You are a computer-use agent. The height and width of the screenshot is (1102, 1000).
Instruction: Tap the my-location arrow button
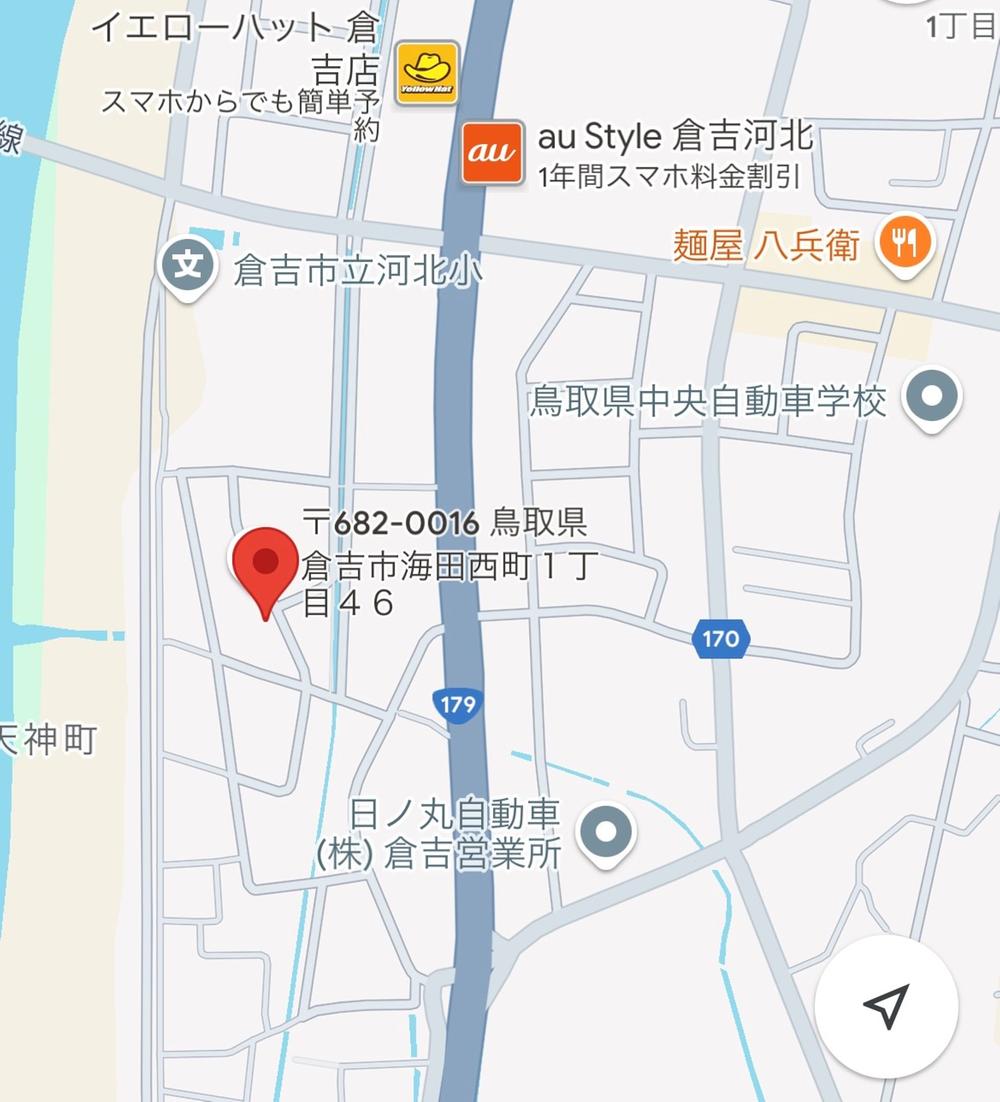coord(886,1006)
